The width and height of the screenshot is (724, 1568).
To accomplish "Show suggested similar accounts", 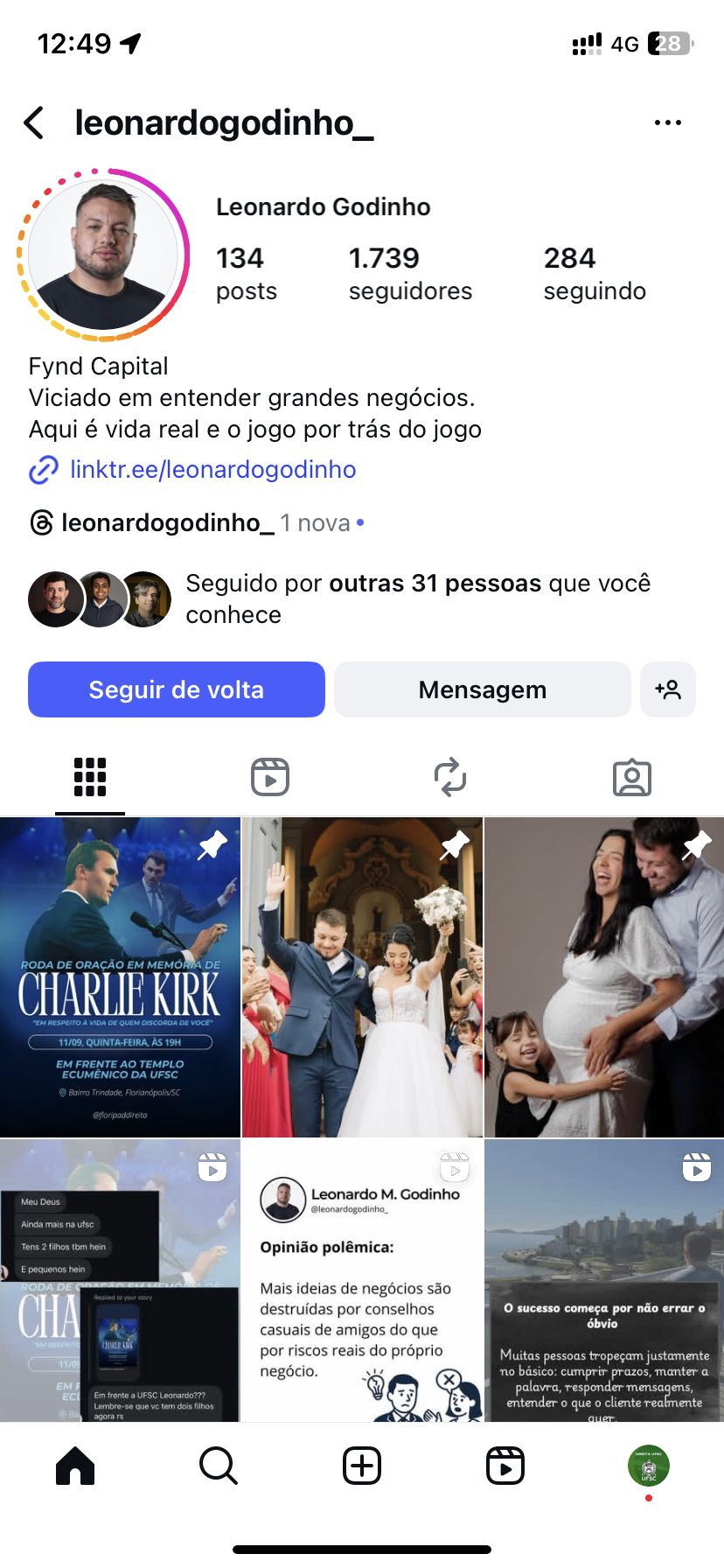I will point(668,689).
